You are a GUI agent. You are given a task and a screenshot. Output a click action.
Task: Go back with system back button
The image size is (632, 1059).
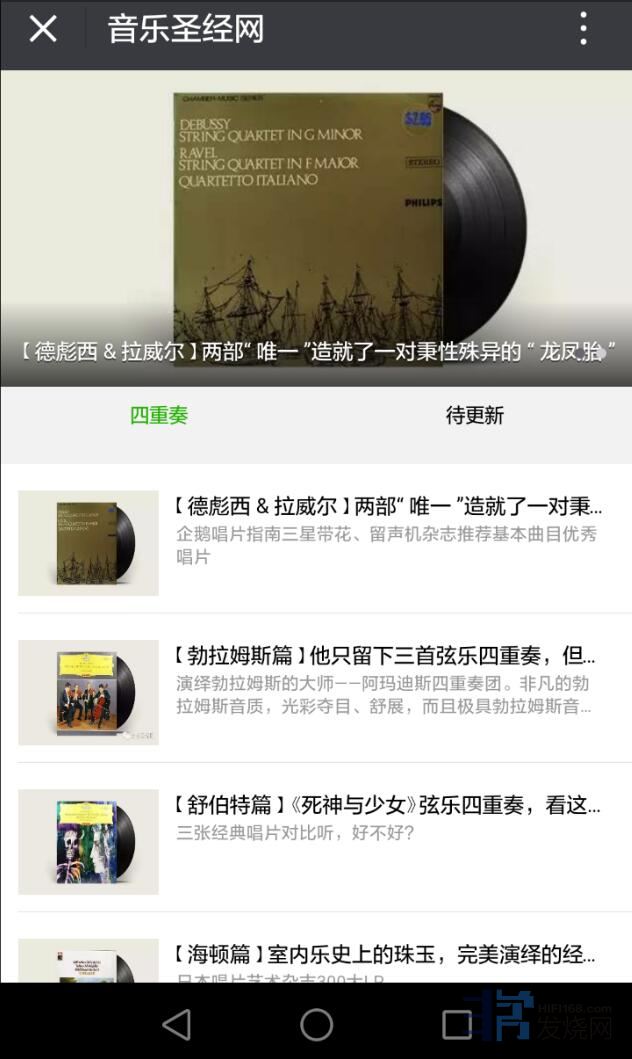coord(176,1024)
